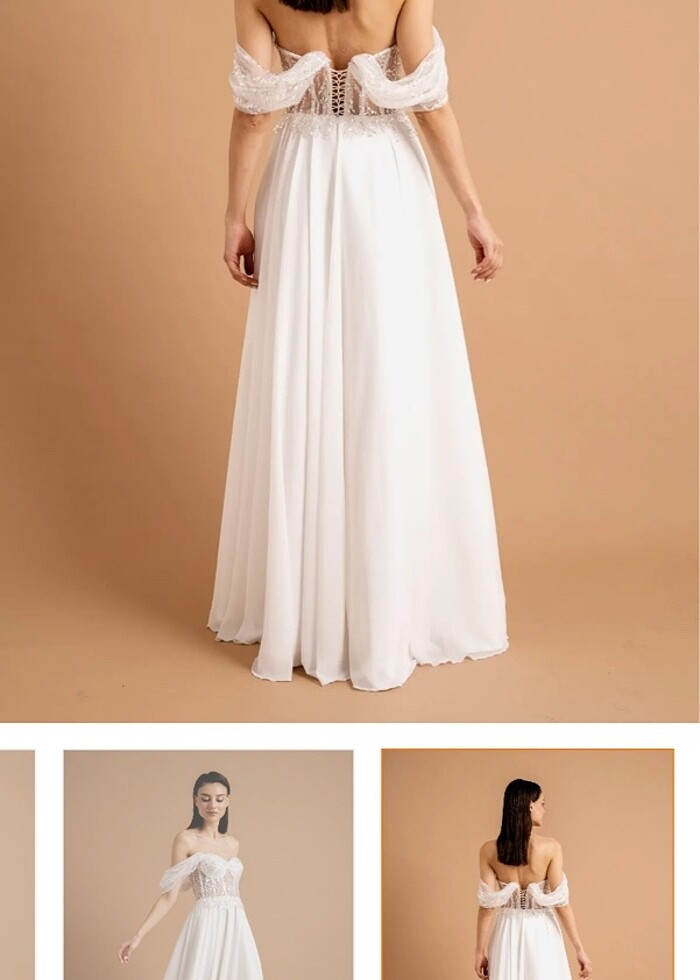Select the front-view dress thumbnail

(208, 865)
